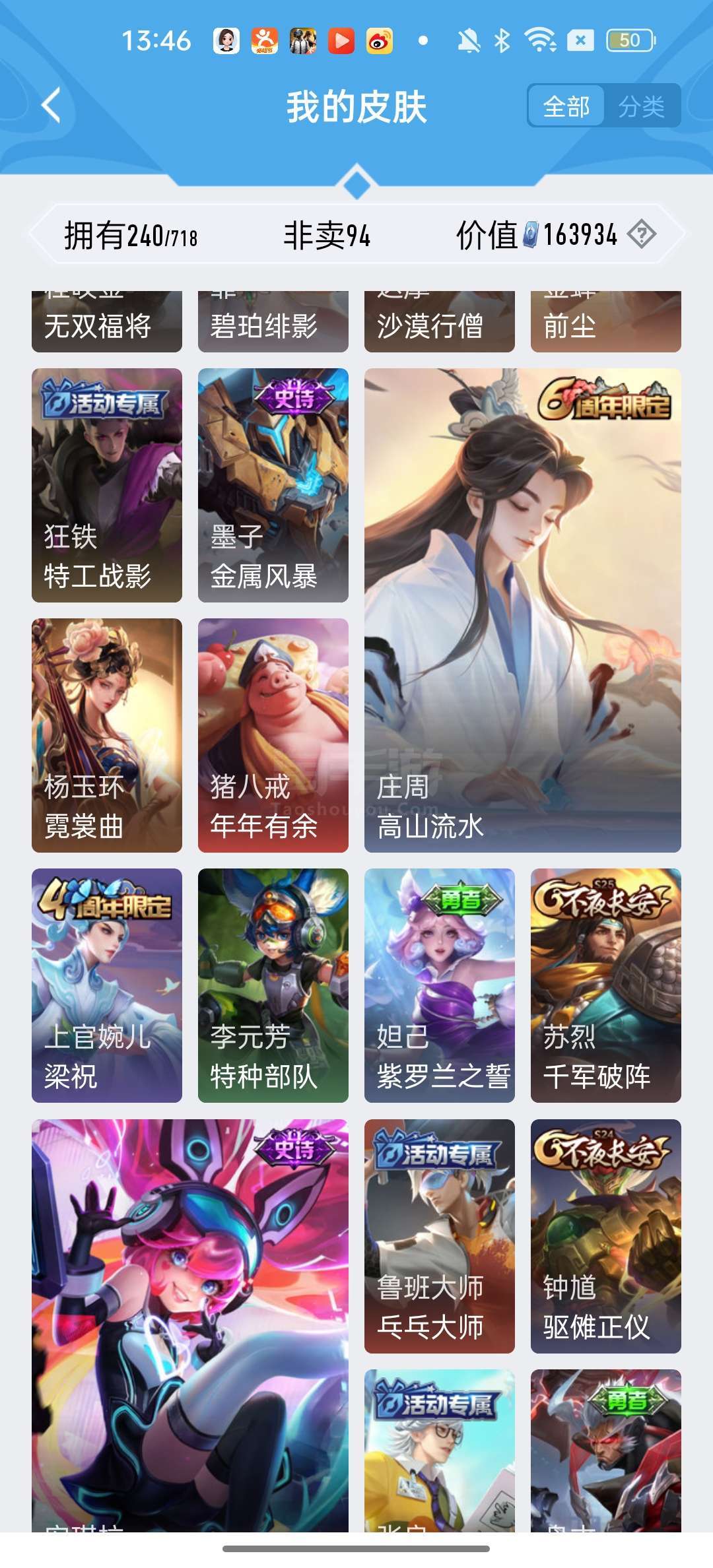Switch to the 分类 view
The width and height of the screenshot is (713, 1568).
pyautogui.click(x=641, y=106)
